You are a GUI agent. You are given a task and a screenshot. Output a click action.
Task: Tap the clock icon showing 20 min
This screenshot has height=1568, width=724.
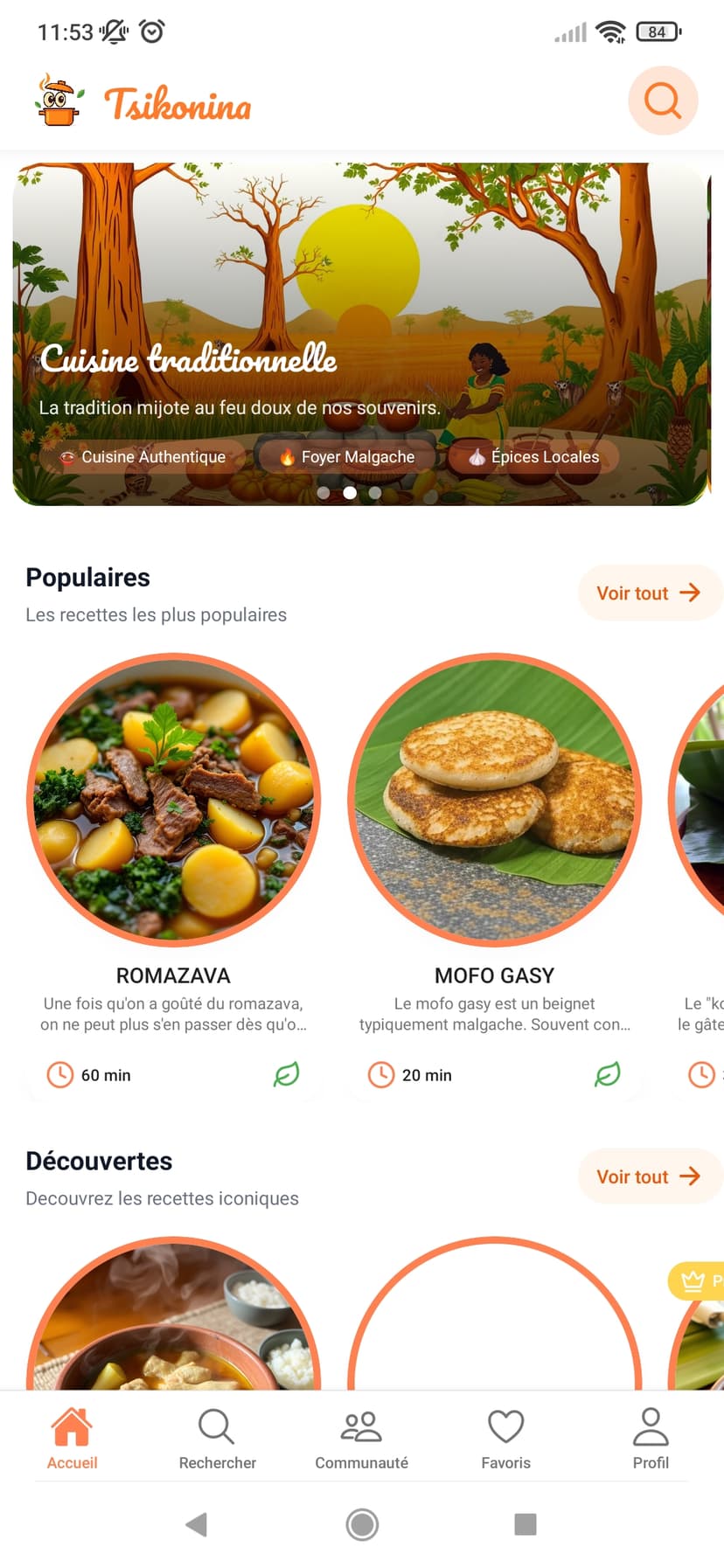click(x=382, y=1075)
